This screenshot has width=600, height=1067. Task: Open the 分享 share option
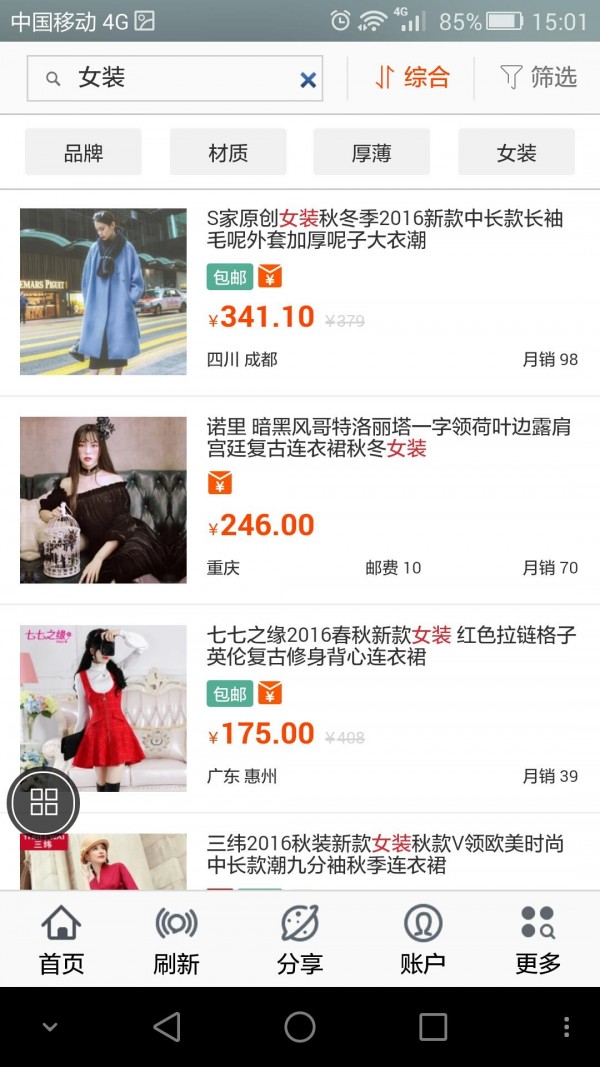coord(300,939)
